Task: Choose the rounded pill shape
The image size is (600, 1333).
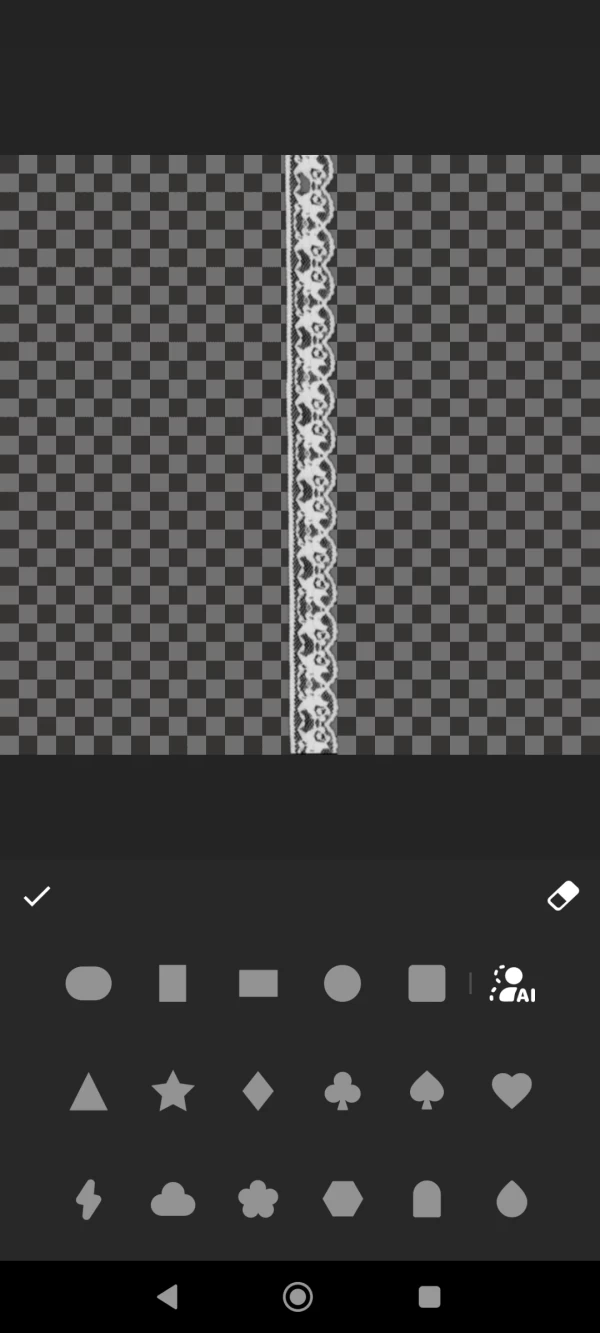Action: click(x=88, y=984)
